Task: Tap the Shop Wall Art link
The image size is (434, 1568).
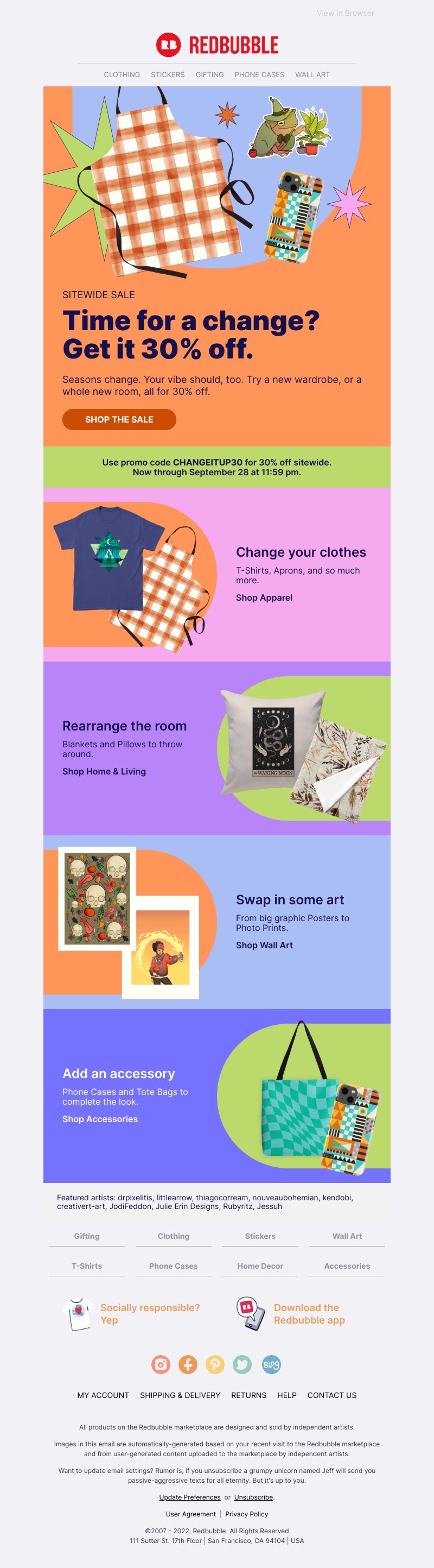Action: click(264, 945)
